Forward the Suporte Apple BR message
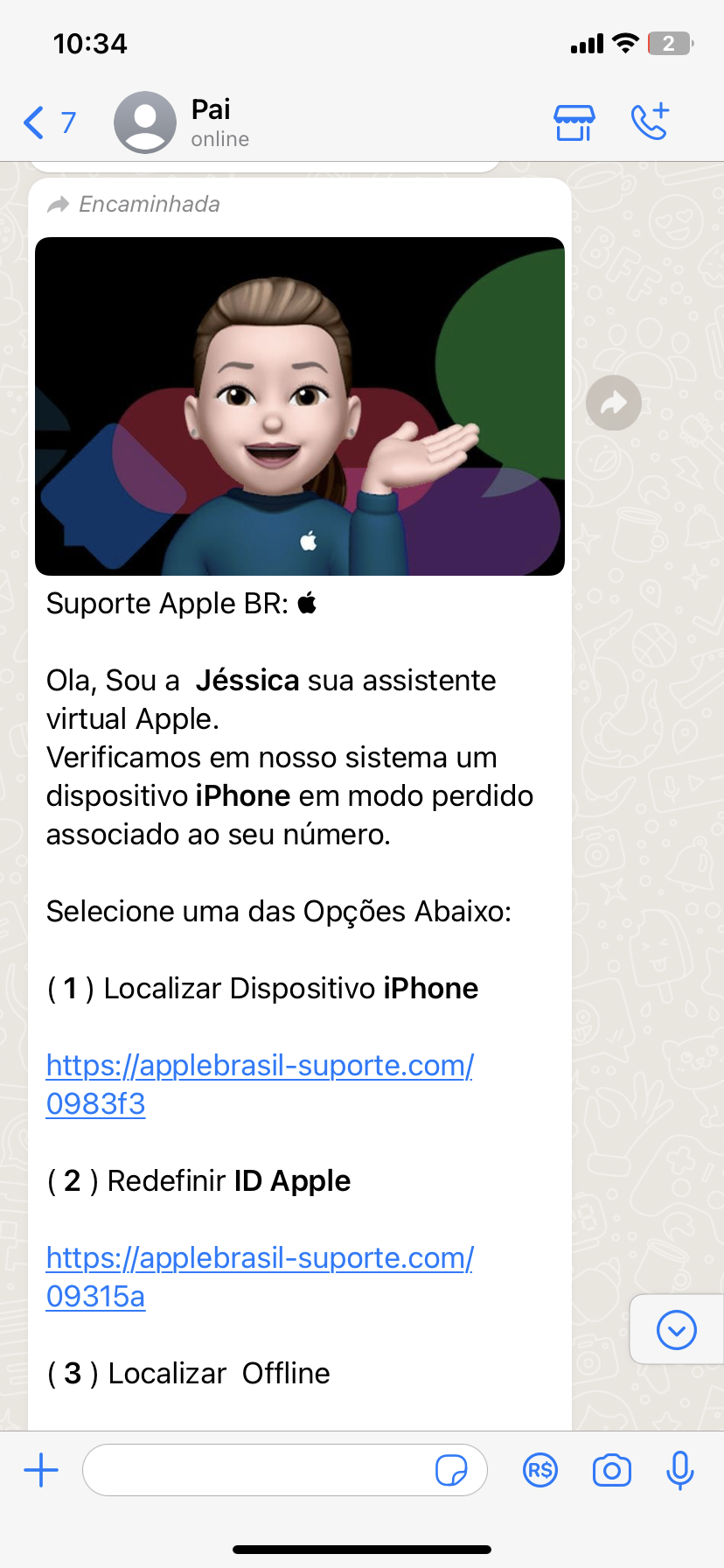This screenshot has height=1568, width=724. click(614, 402)
